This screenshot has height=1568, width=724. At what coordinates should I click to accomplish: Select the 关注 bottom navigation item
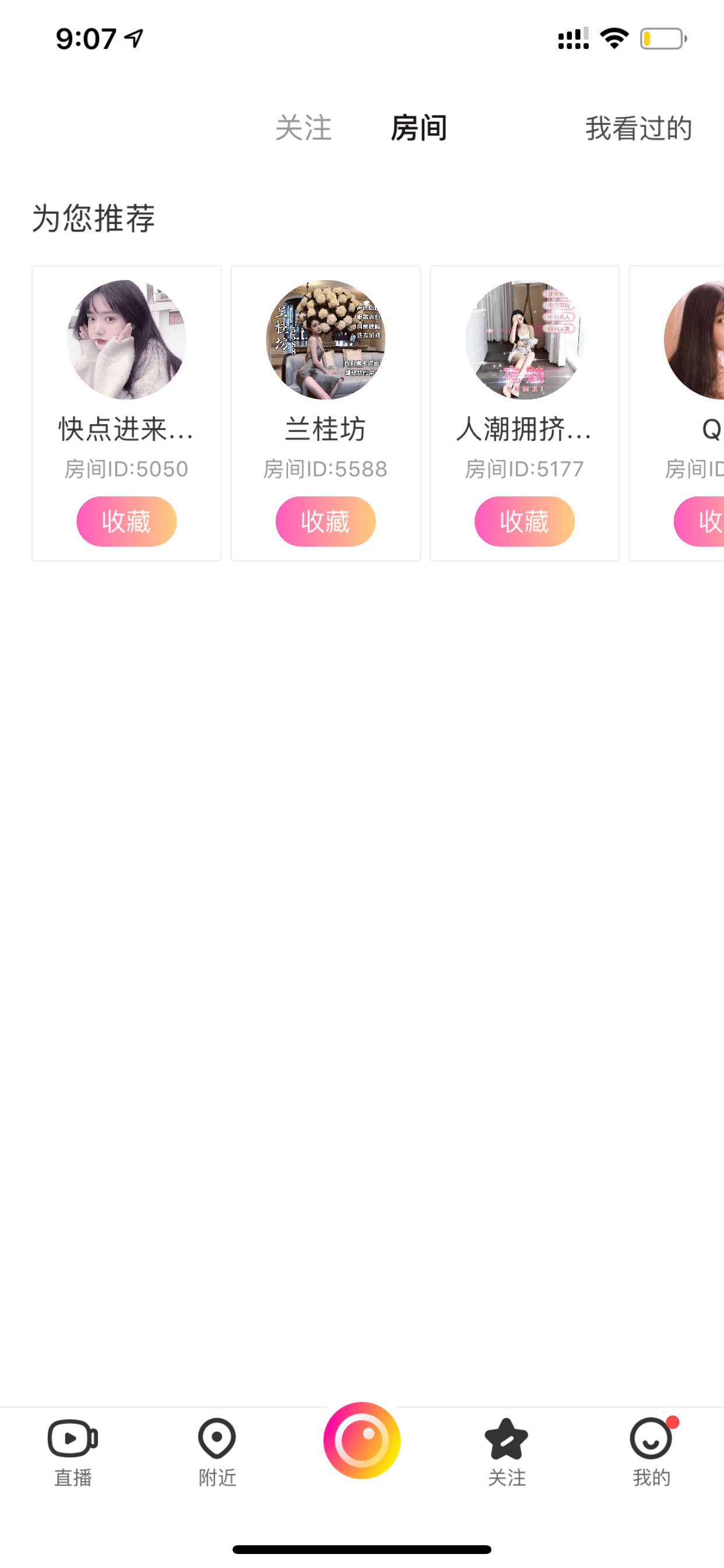click(x=506, y=1453)
